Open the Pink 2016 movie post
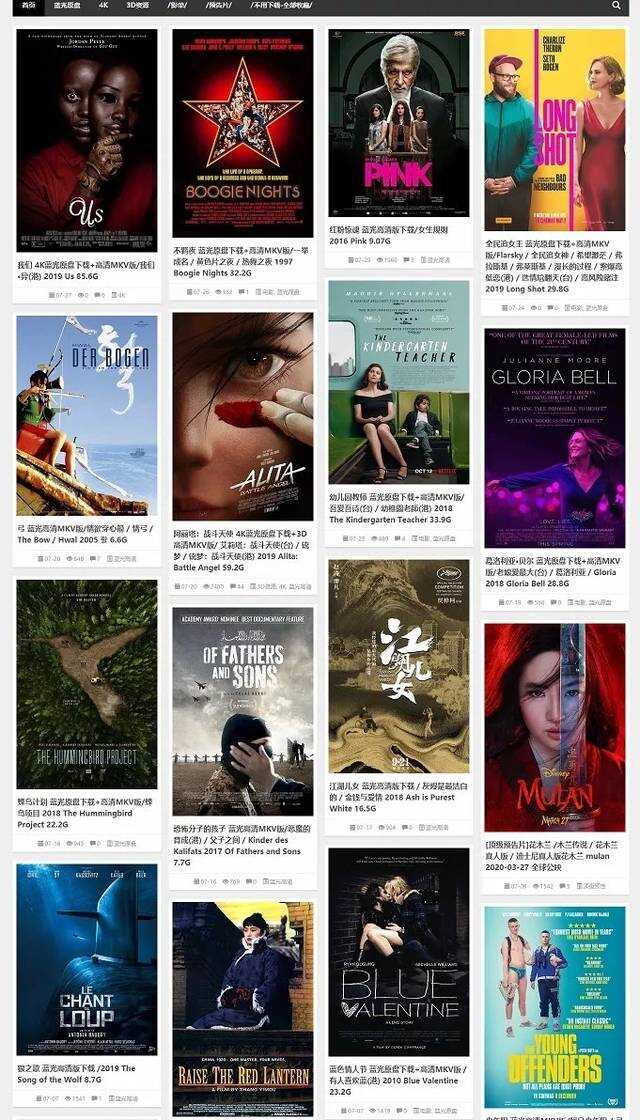Screen dimensions: 640x1120 pos(399,123)
